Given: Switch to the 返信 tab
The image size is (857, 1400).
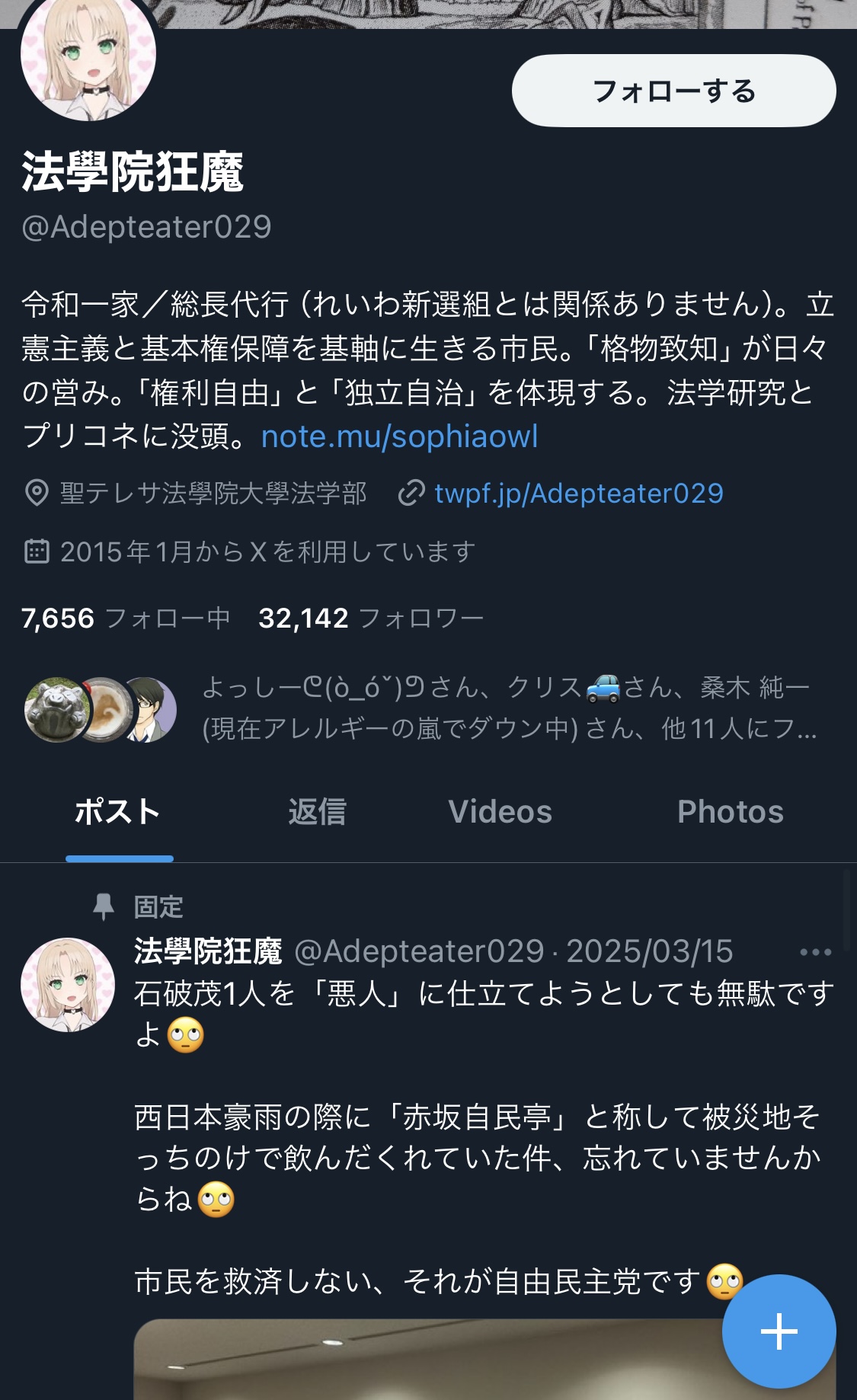Looking at the screenshot, I should pyautogui.click(x=317, y=812).
